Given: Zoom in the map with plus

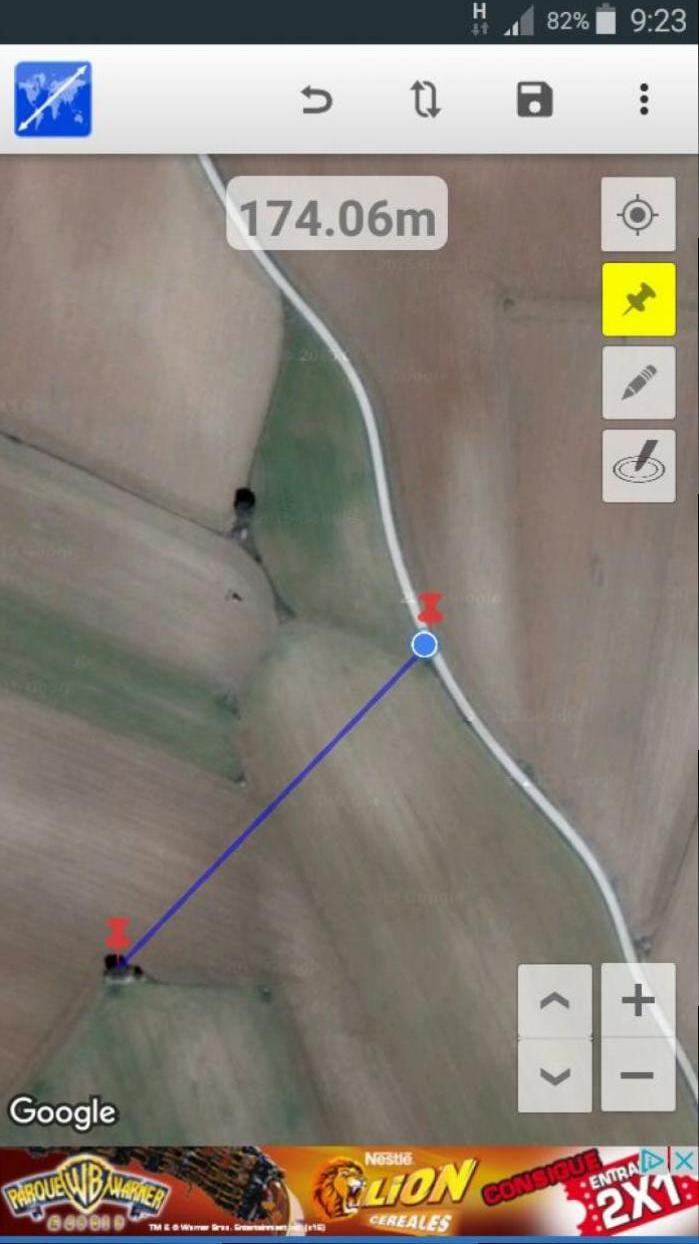Looking at the screenshot, I should 638,1000.
